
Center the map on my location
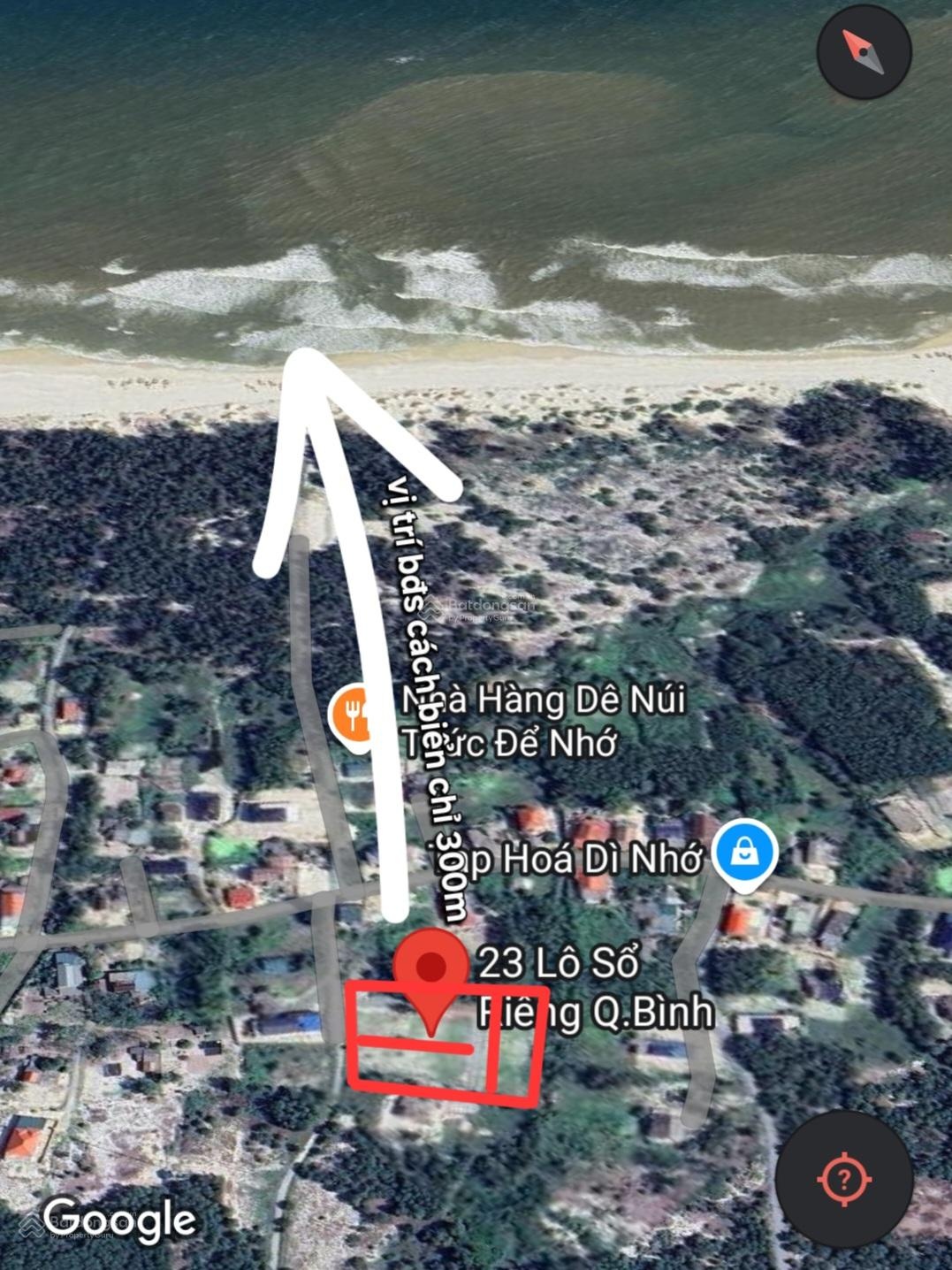coord(843,1178)
